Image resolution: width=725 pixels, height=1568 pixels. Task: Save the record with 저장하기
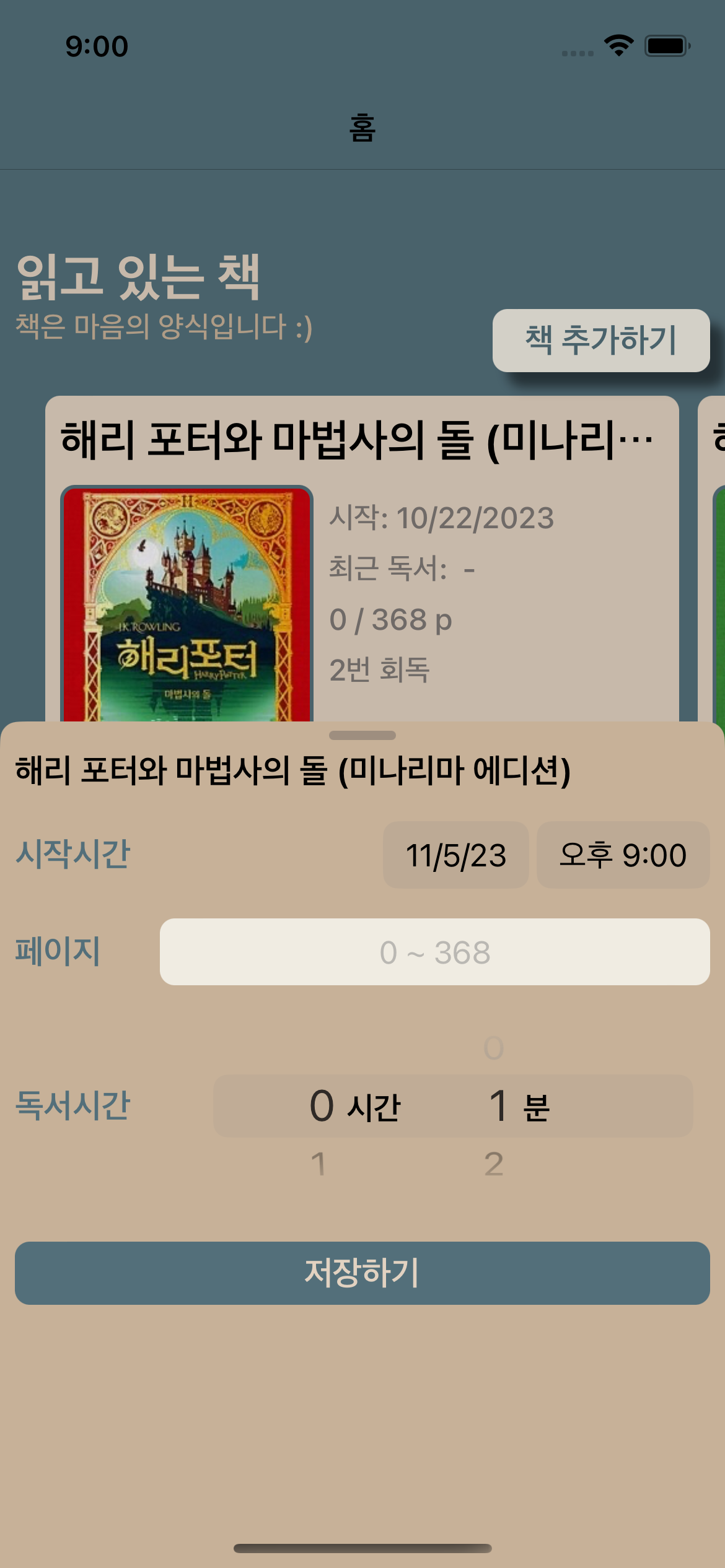tap(362, 1273)
